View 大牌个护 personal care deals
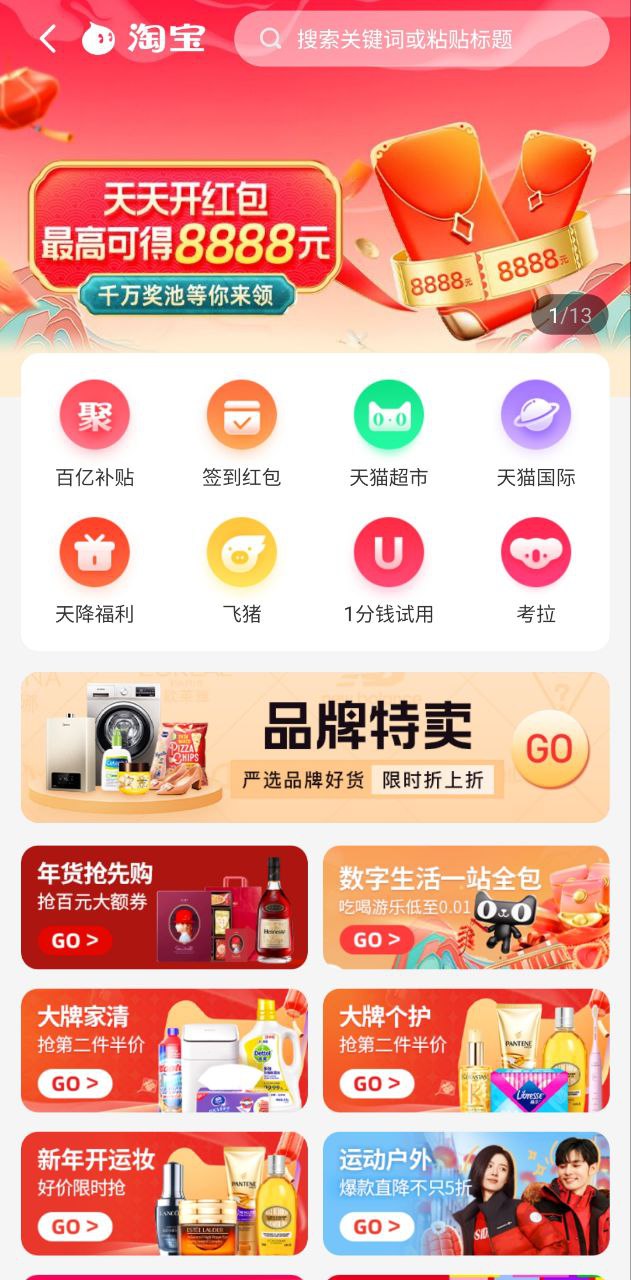 [465, 1050]
